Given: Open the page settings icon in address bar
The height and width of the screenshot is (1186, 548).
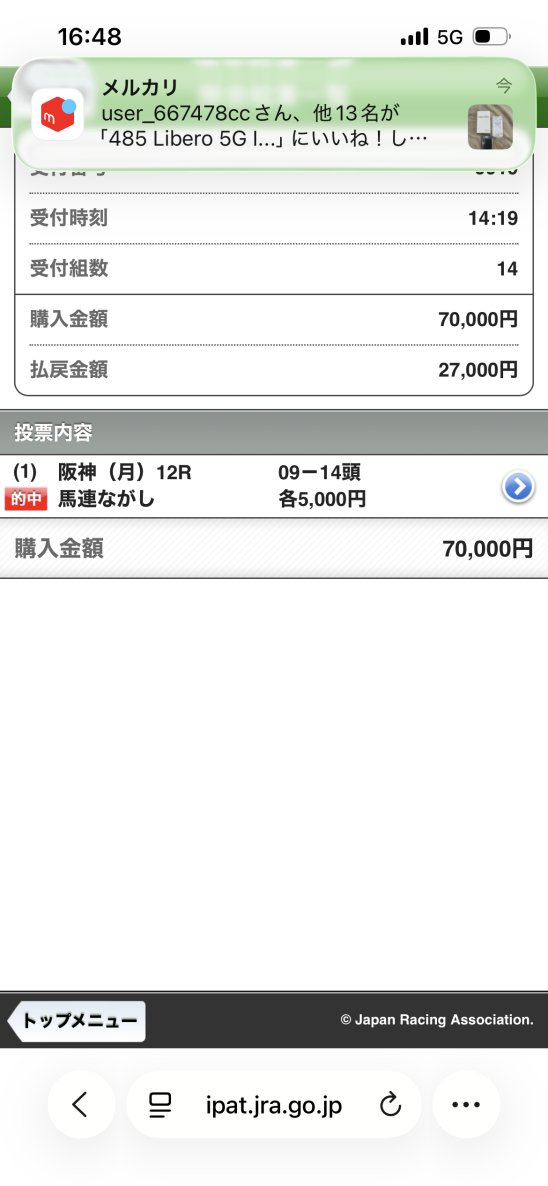Looking at the screenshot, I should click(160, 1106).
